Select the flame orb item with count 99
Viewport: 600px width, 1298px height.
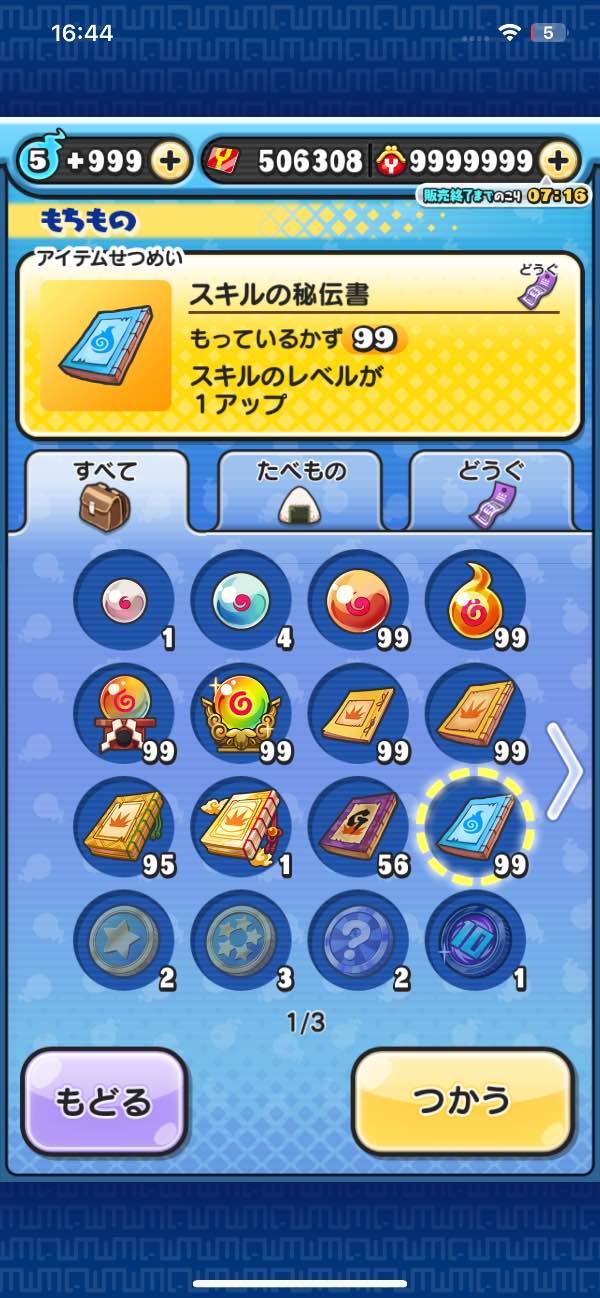point(476,600)
